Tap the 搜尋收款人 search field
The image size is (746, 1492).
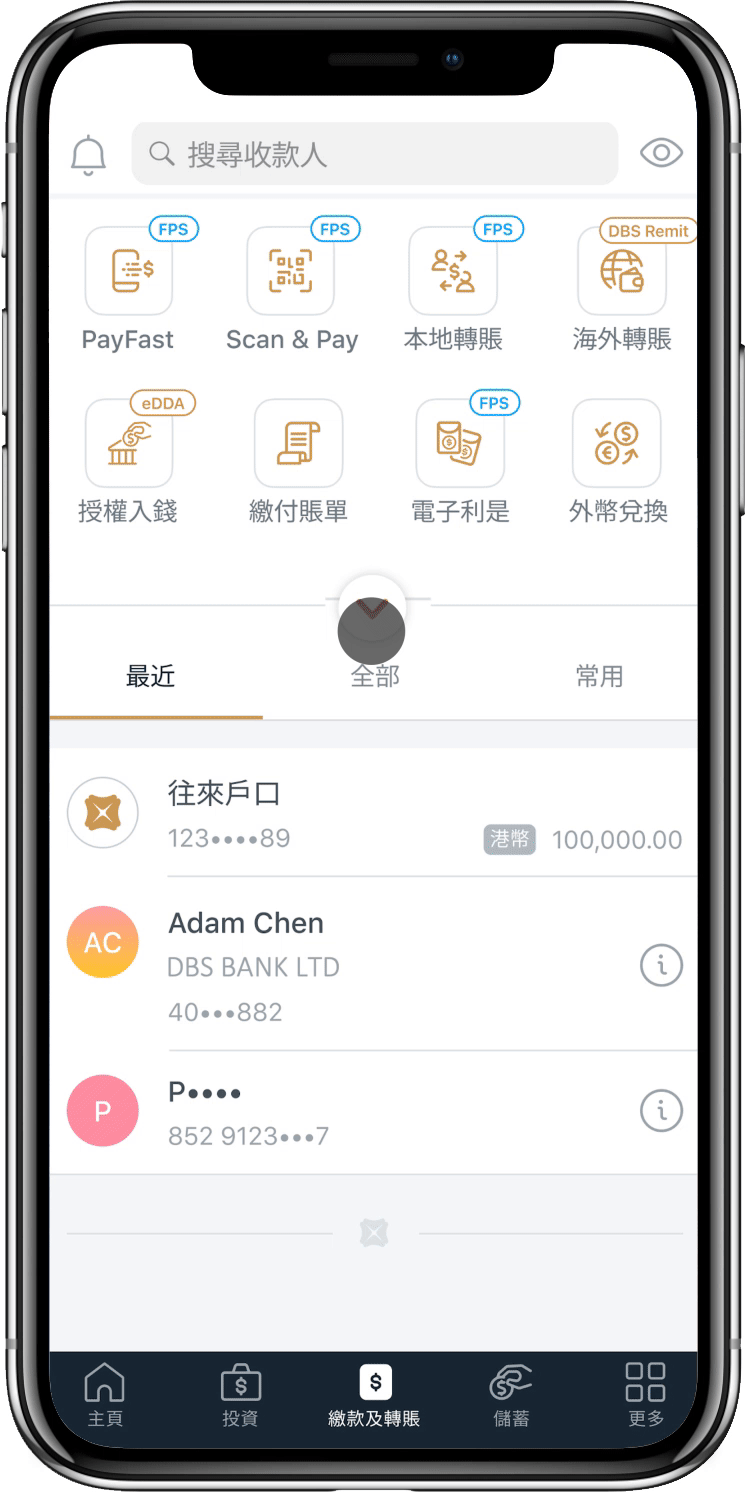[374, 154]
